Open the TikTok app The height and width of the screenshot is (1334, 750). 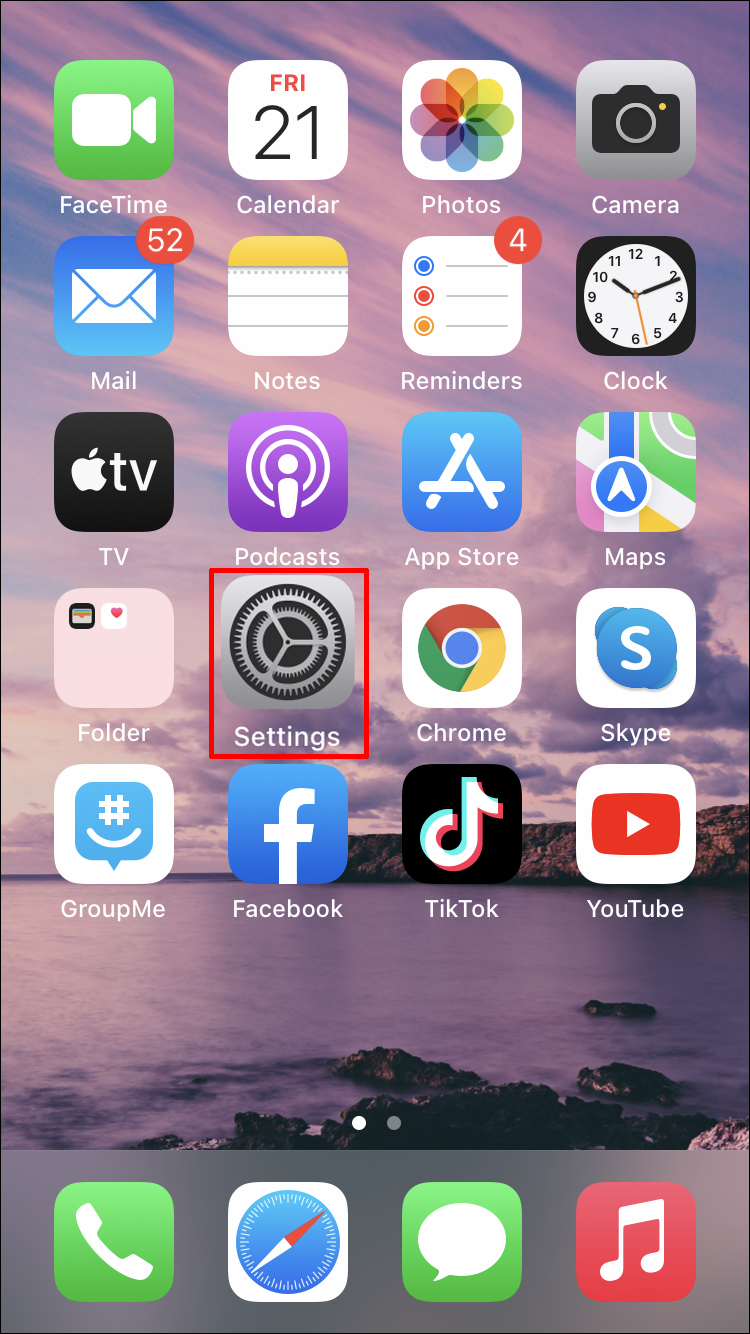click(462, 824)
